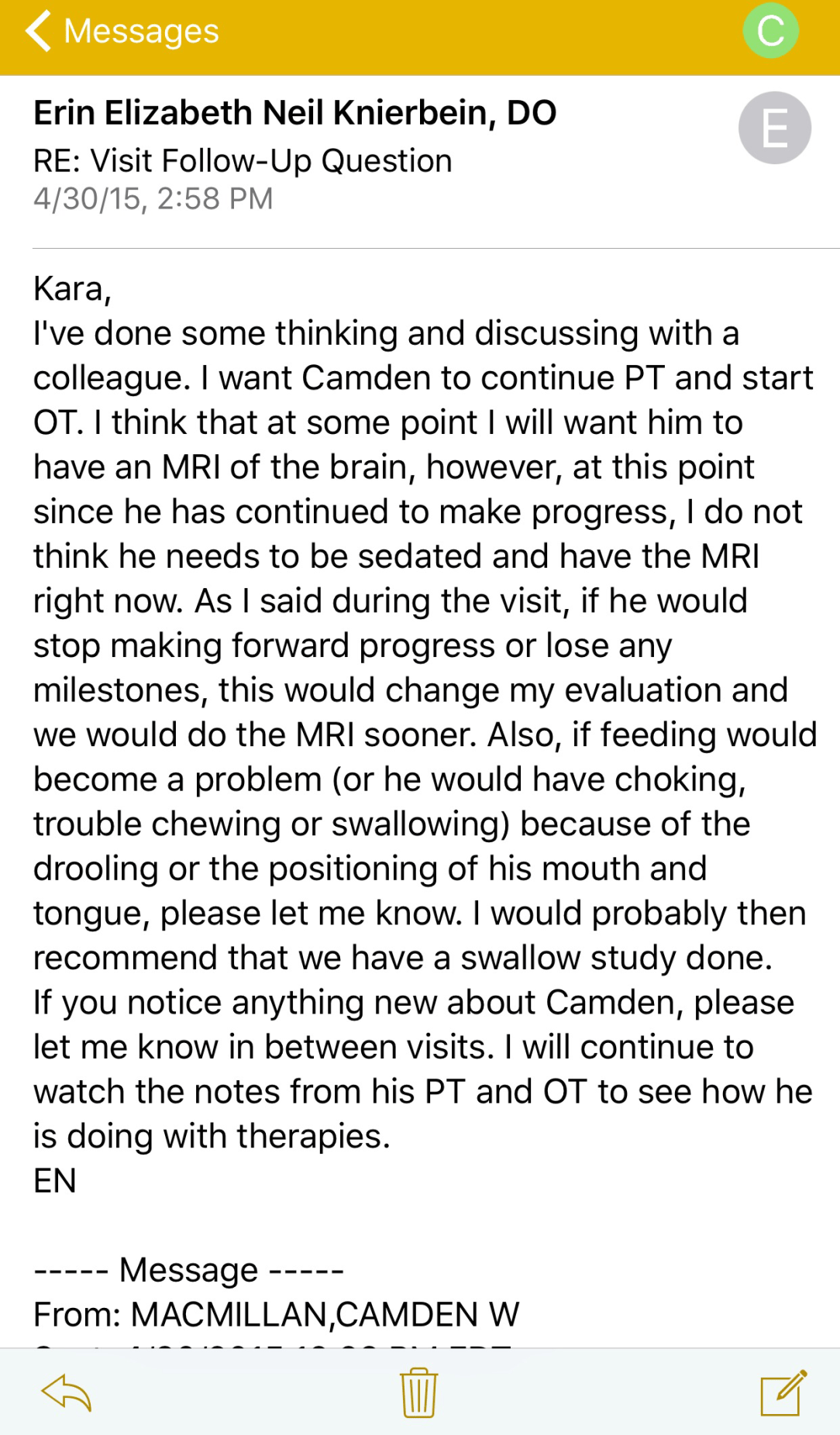This screenshot has width=840, height=1435.
Task: Delete this message with the trash icon
Action: point(418,1392)
